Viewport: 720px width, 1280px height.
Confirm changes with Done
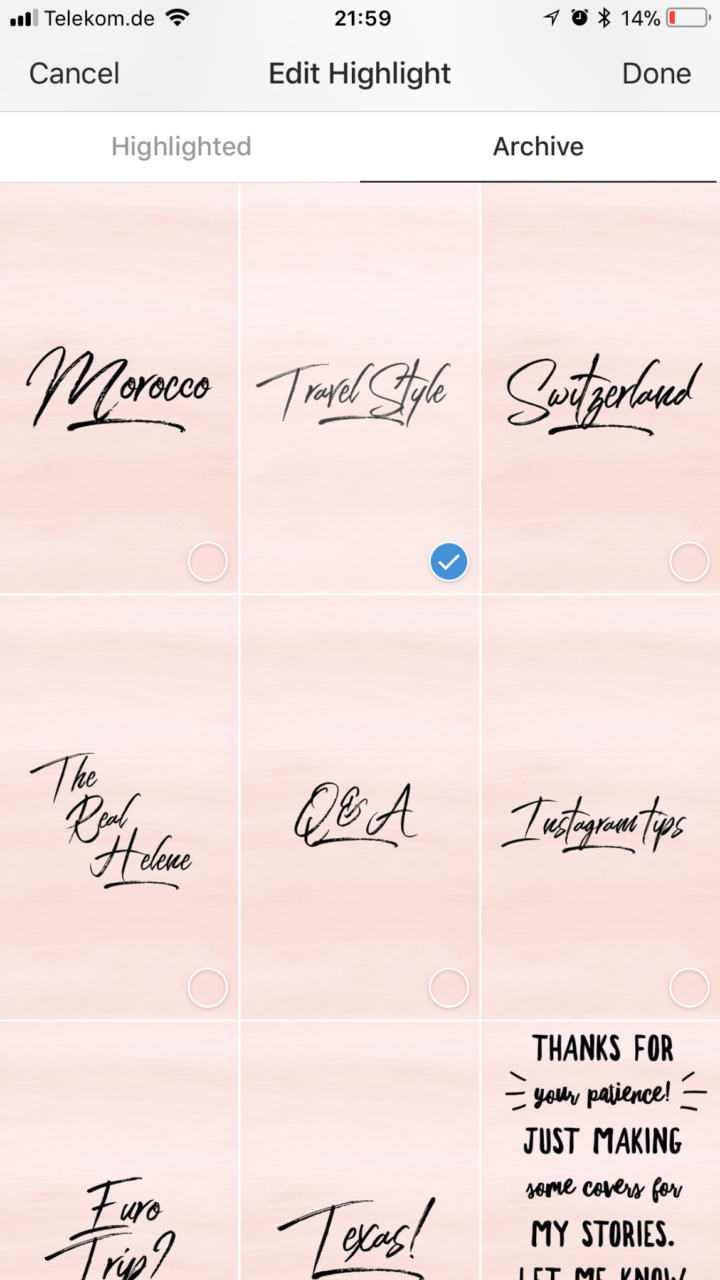coord(656,73)
